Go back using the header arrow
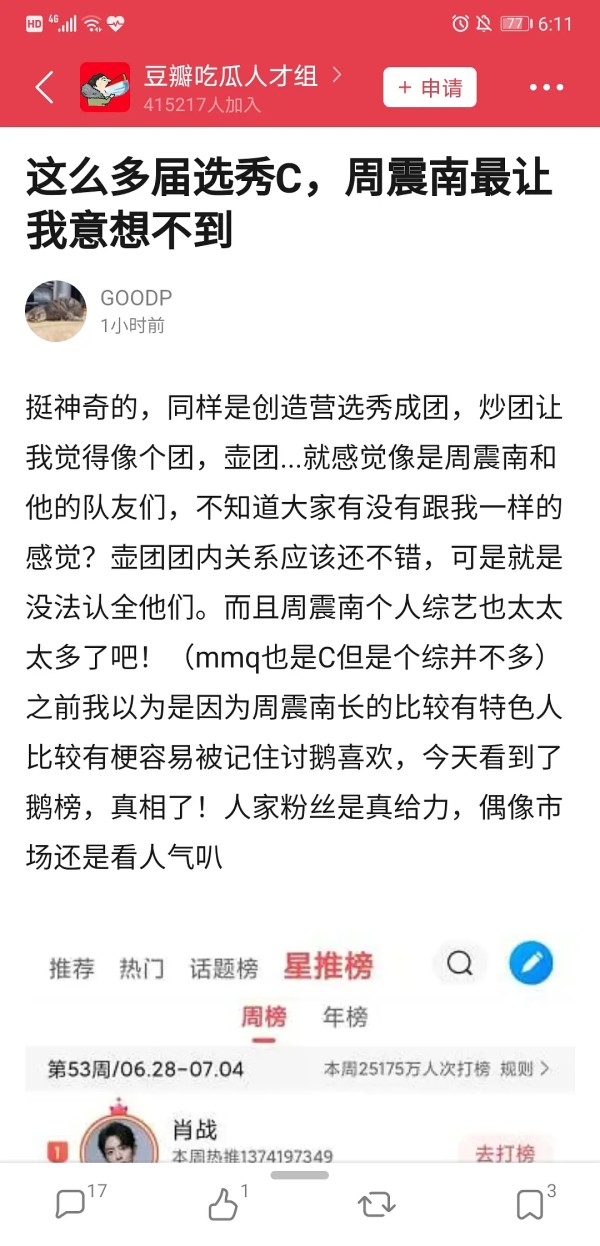This screenshot has width=600, height=1246. (44, 88)
